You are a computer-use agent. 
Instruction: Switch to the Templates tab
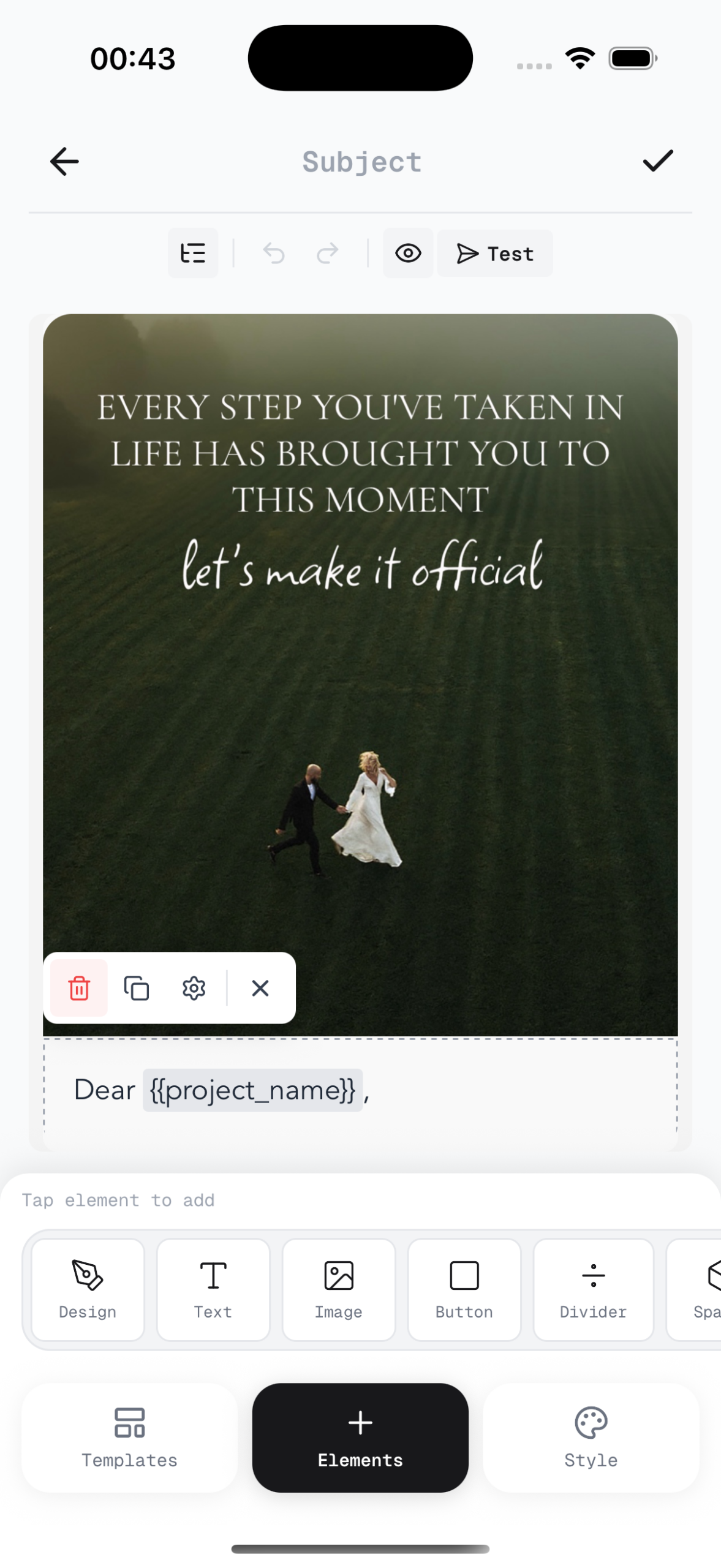[129, 1437]
